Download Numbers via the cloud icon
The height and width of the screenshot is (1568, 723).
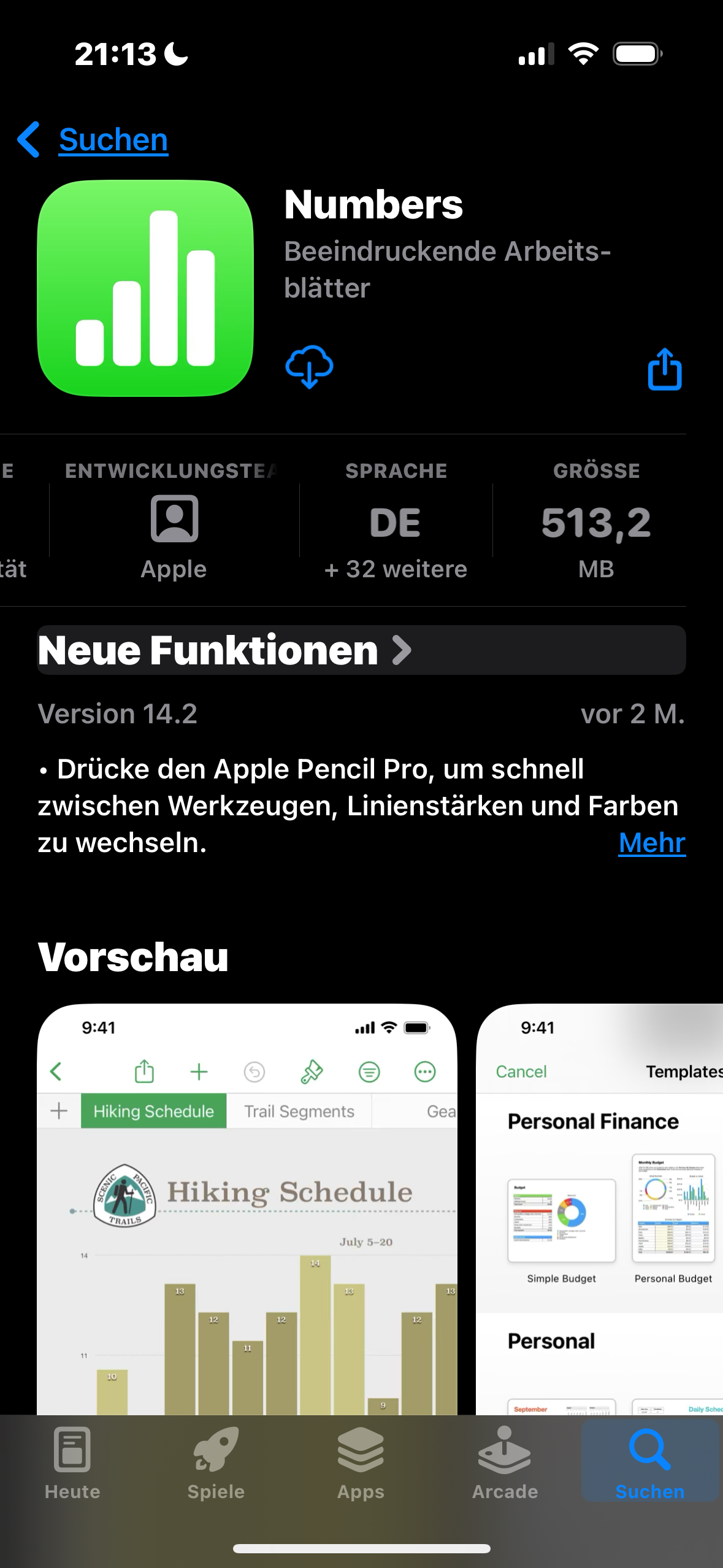(x=309, y=367)
